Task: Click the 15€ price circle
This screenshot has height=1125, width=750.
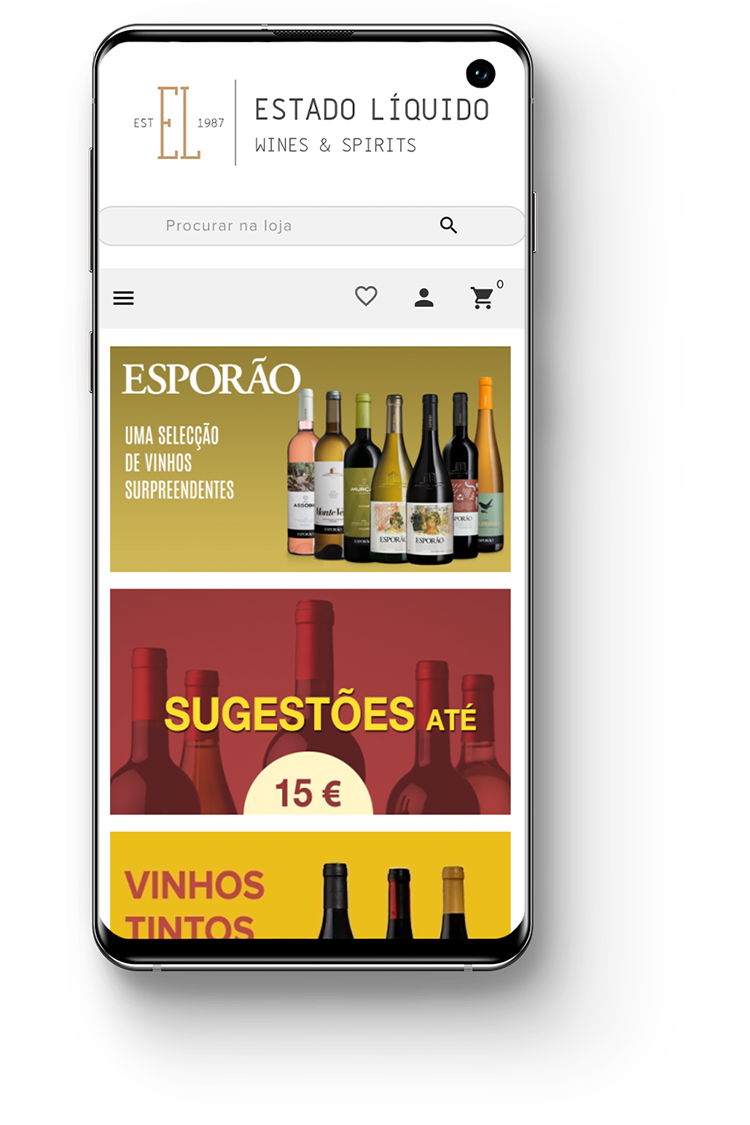Action: click(309, 789)
